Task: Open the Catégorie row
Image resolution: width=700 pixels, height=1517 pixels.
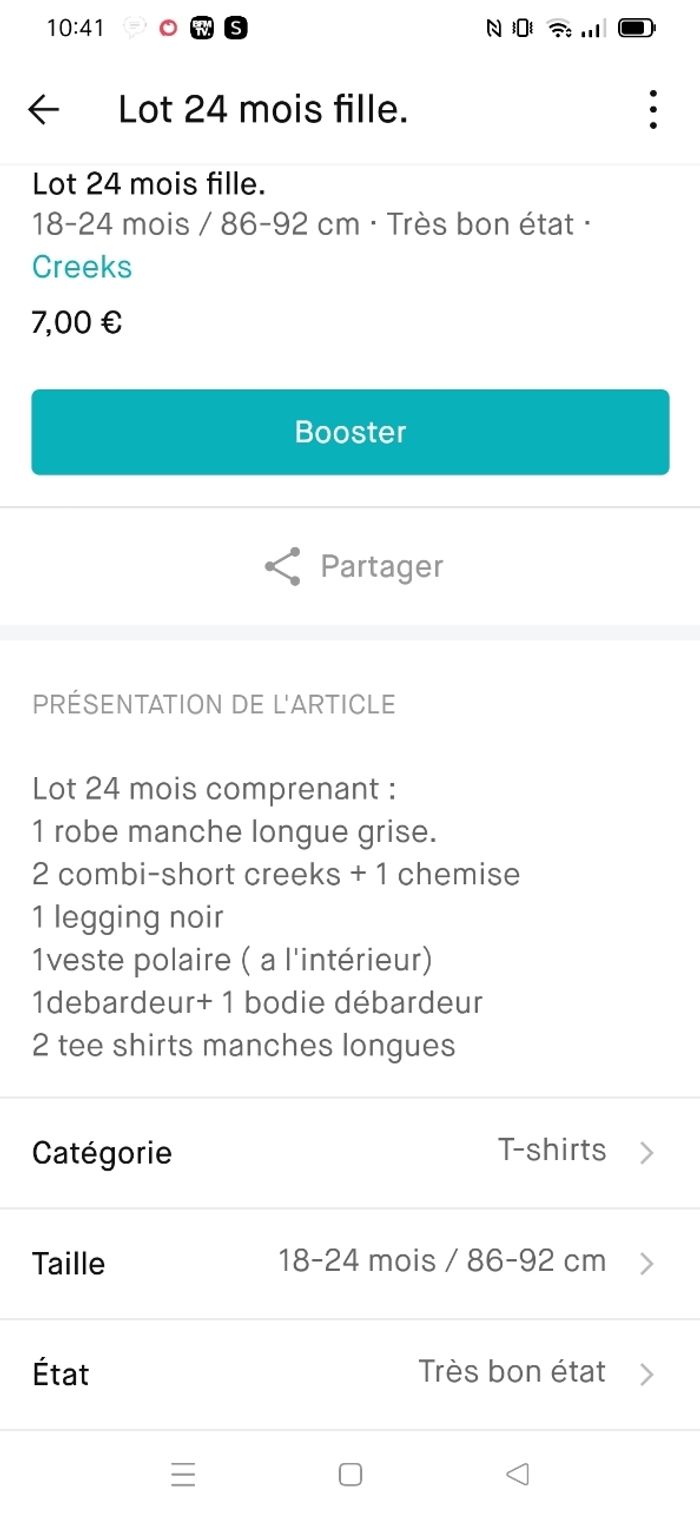Action: point(350,1152)
